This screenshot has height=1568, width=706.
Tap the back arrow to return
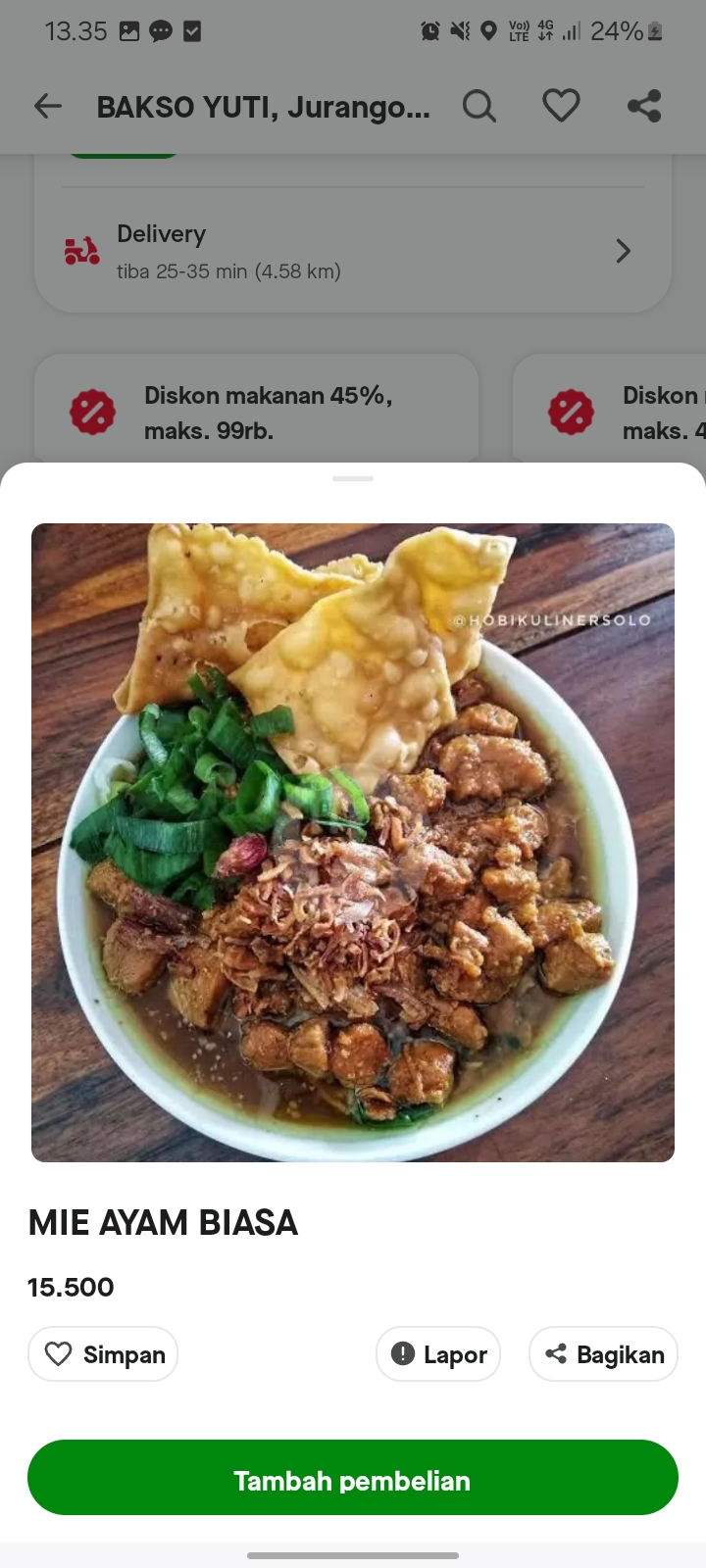[x=47, y=106]
